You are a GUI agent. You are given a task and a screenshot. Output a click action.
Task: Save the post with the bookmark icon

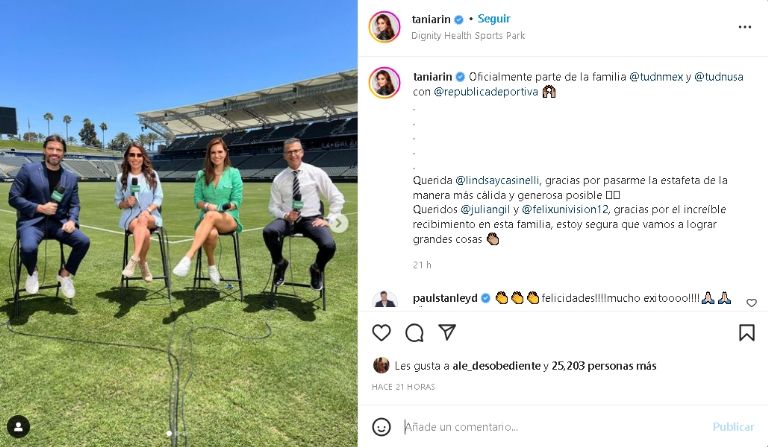pos(746,333)
